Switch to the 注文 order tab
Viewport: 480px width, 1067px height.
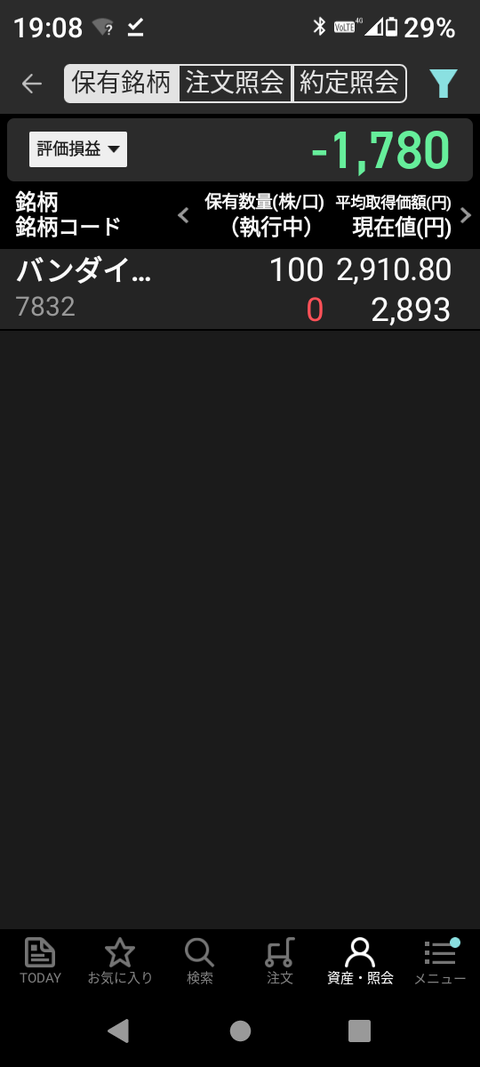click(x=280, y=961)
